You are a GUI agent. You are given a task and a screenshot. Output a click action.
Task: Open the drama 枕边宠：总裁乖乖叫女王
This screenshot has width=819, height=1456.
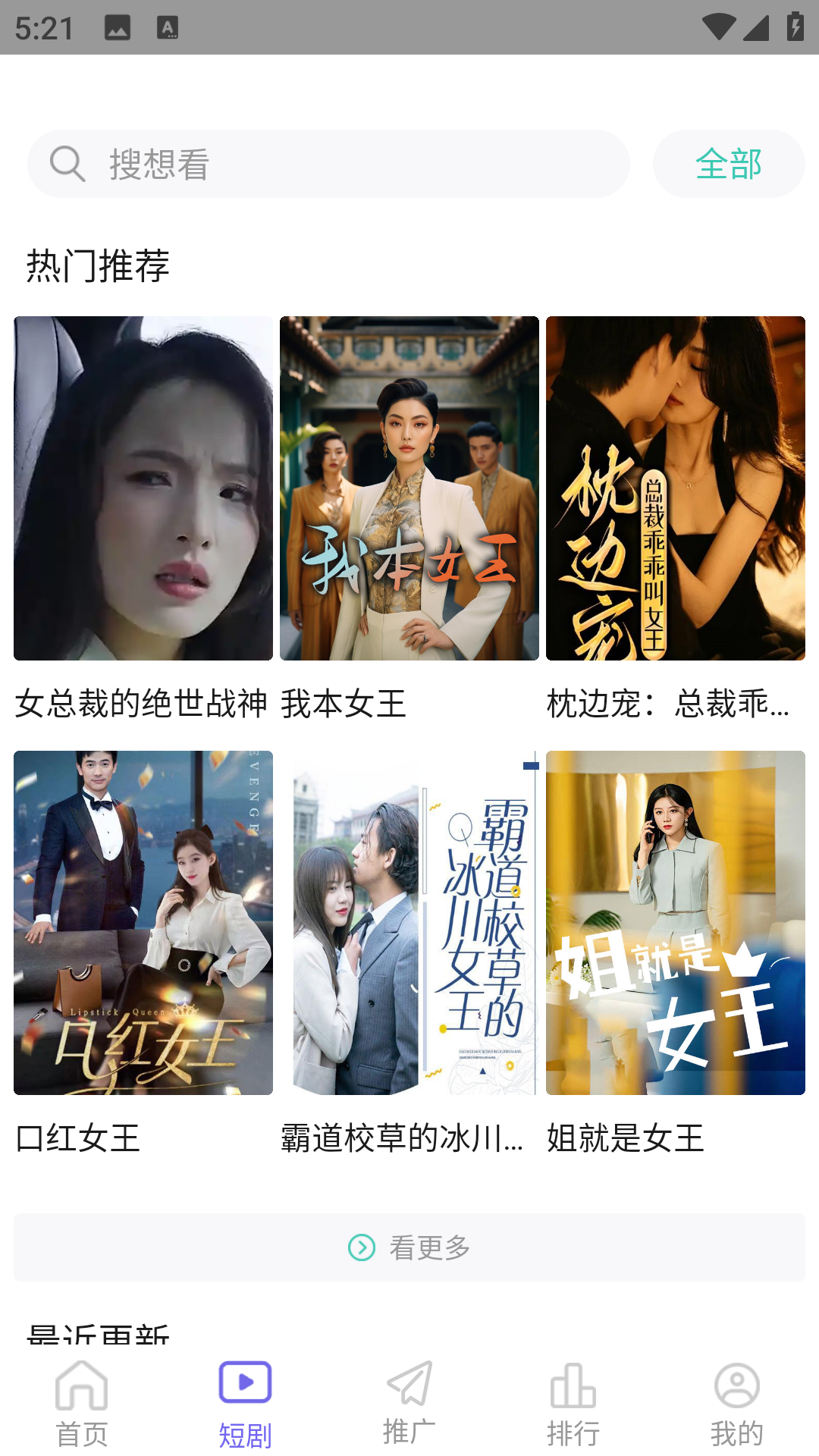675,488
